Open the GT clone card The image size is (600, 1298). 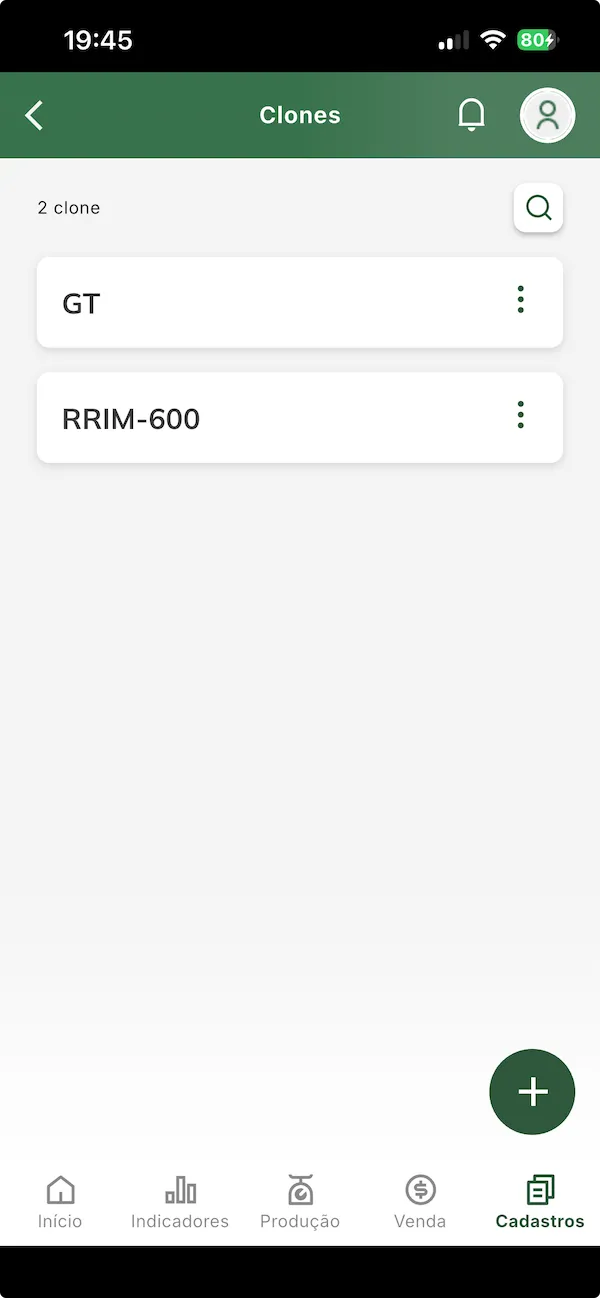point(270,303)
